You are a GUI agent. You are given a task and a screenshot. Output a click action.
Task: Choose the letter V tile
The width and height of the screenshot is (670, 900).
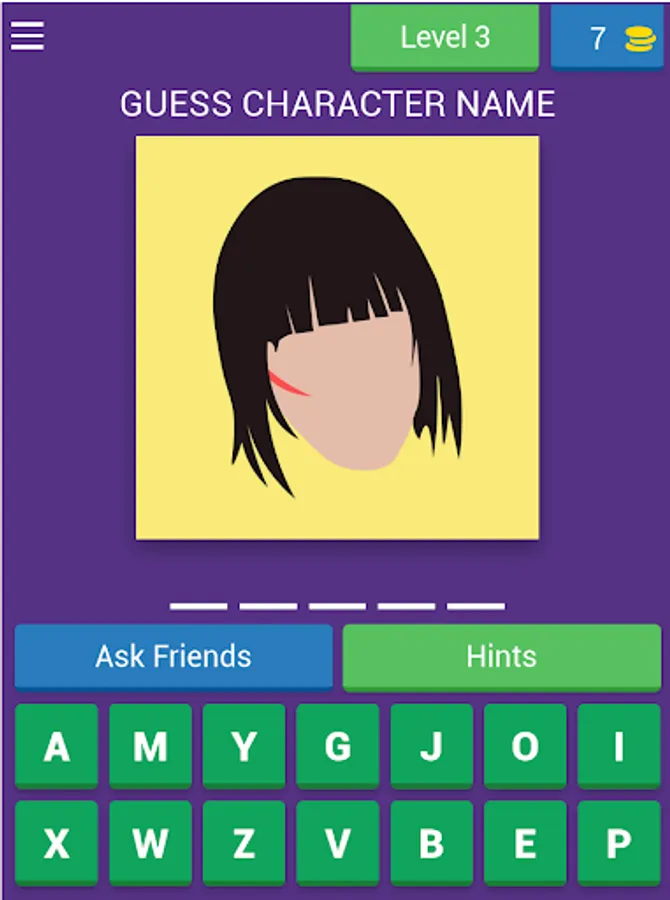tap(338, 843)
